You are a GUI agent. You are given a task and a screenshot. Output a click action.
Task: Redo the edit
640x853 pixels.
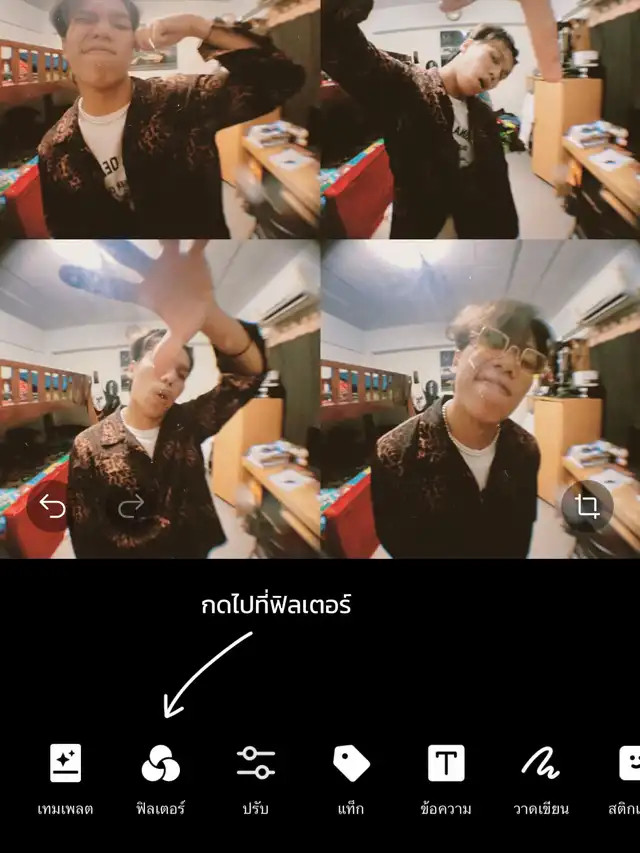pos(131,506)
